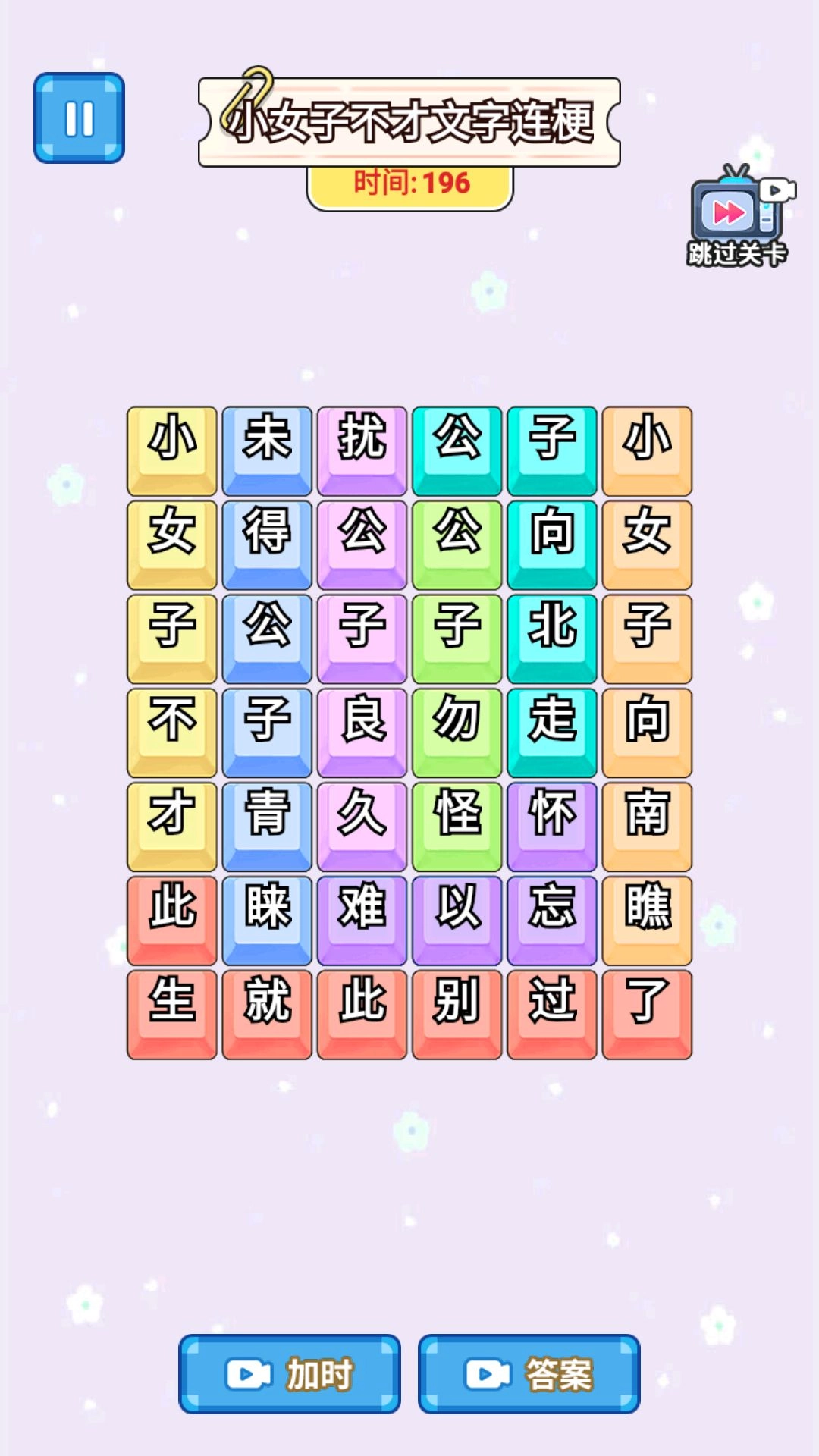This screenshot has height=1456, width=819.
Task: Reveal the solution with 答案
Action: point(529,1373)
